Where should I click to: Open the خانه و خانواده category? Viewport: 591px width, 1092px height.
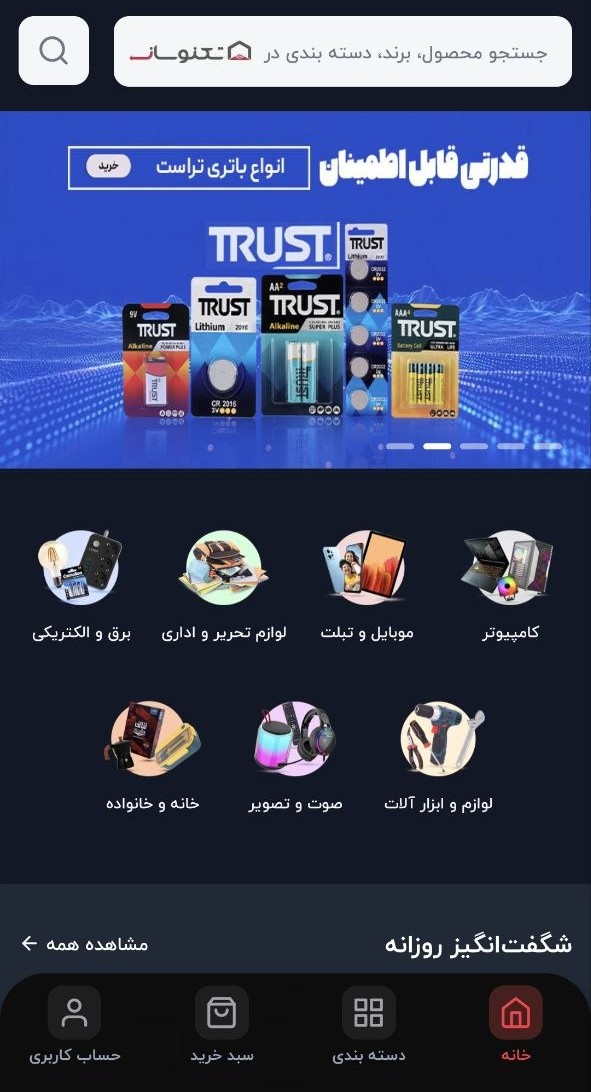click(153, 757)
